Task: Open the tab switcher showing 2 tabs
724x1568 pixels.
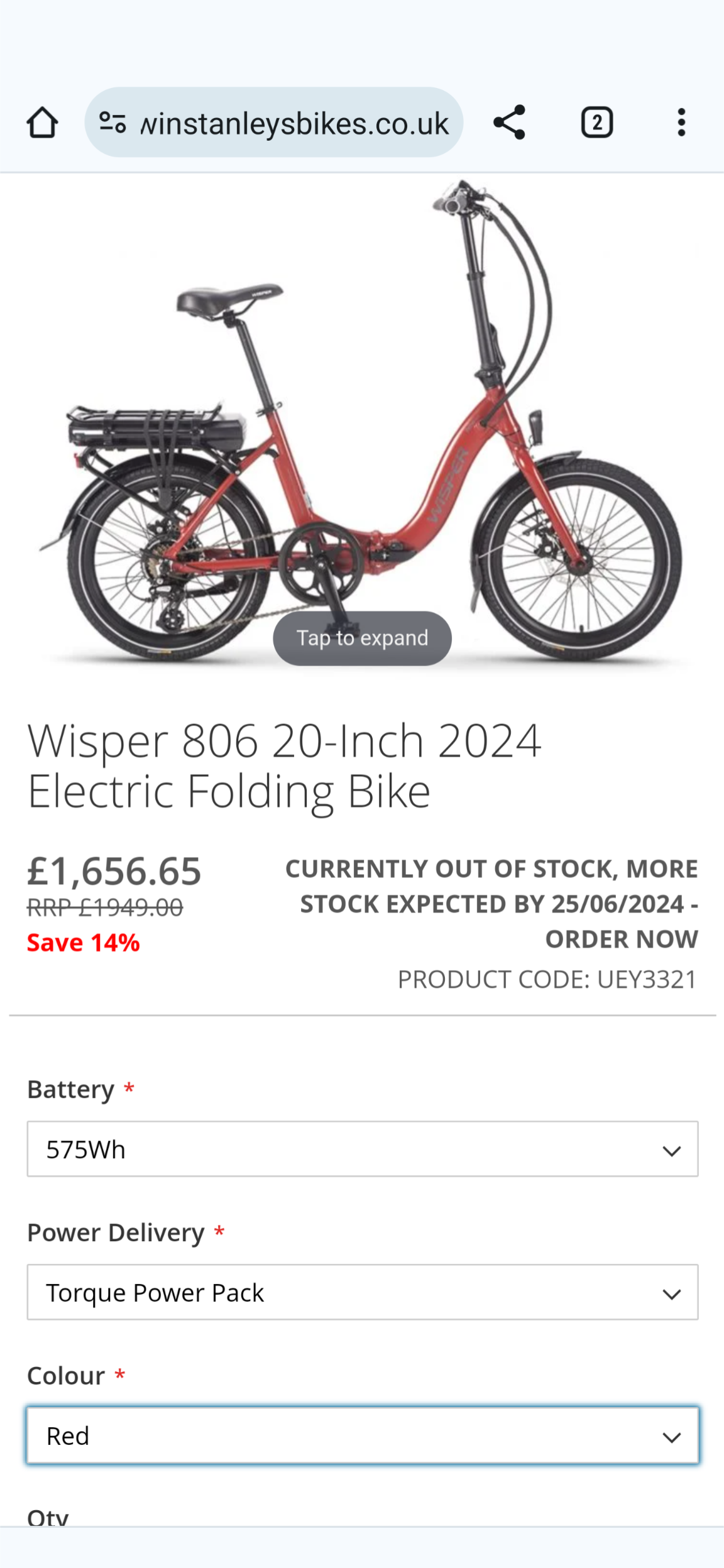Action: [596, 123]
